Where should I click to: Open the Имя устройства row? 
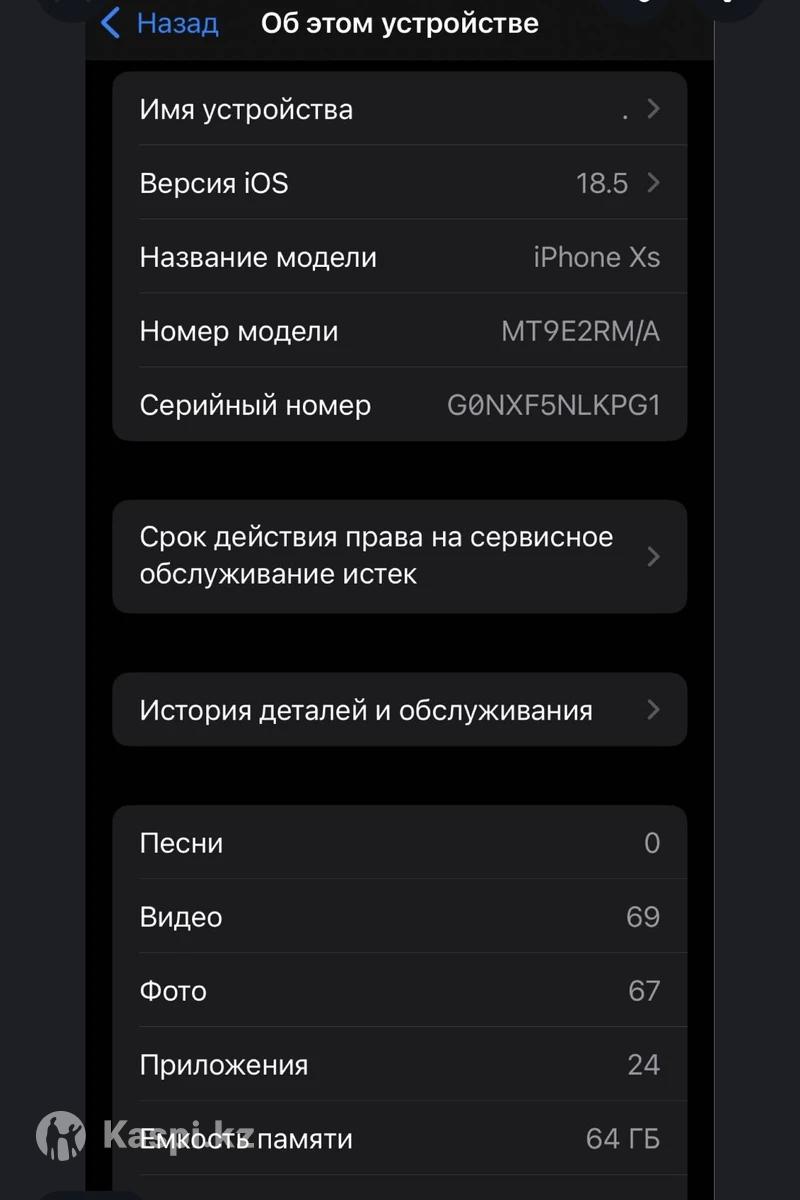point(400,109)
